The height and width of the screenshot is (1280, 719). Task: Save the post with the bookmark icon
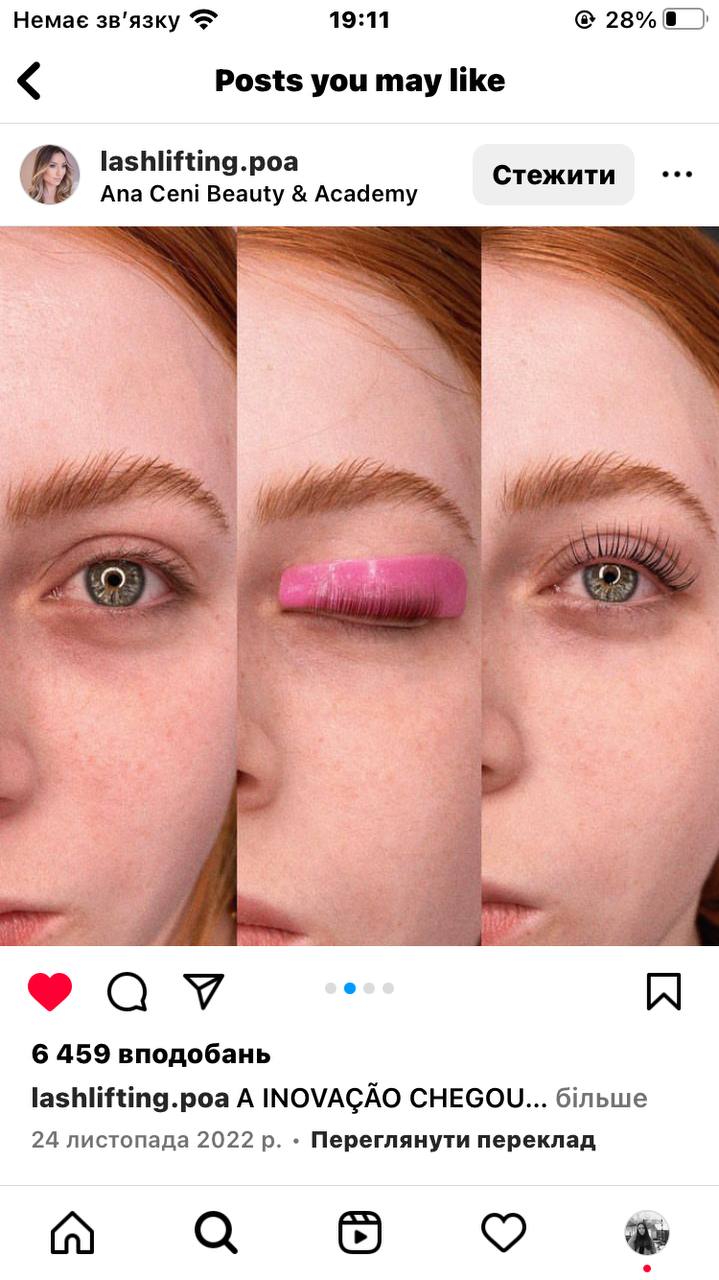[x=664, y=992]
